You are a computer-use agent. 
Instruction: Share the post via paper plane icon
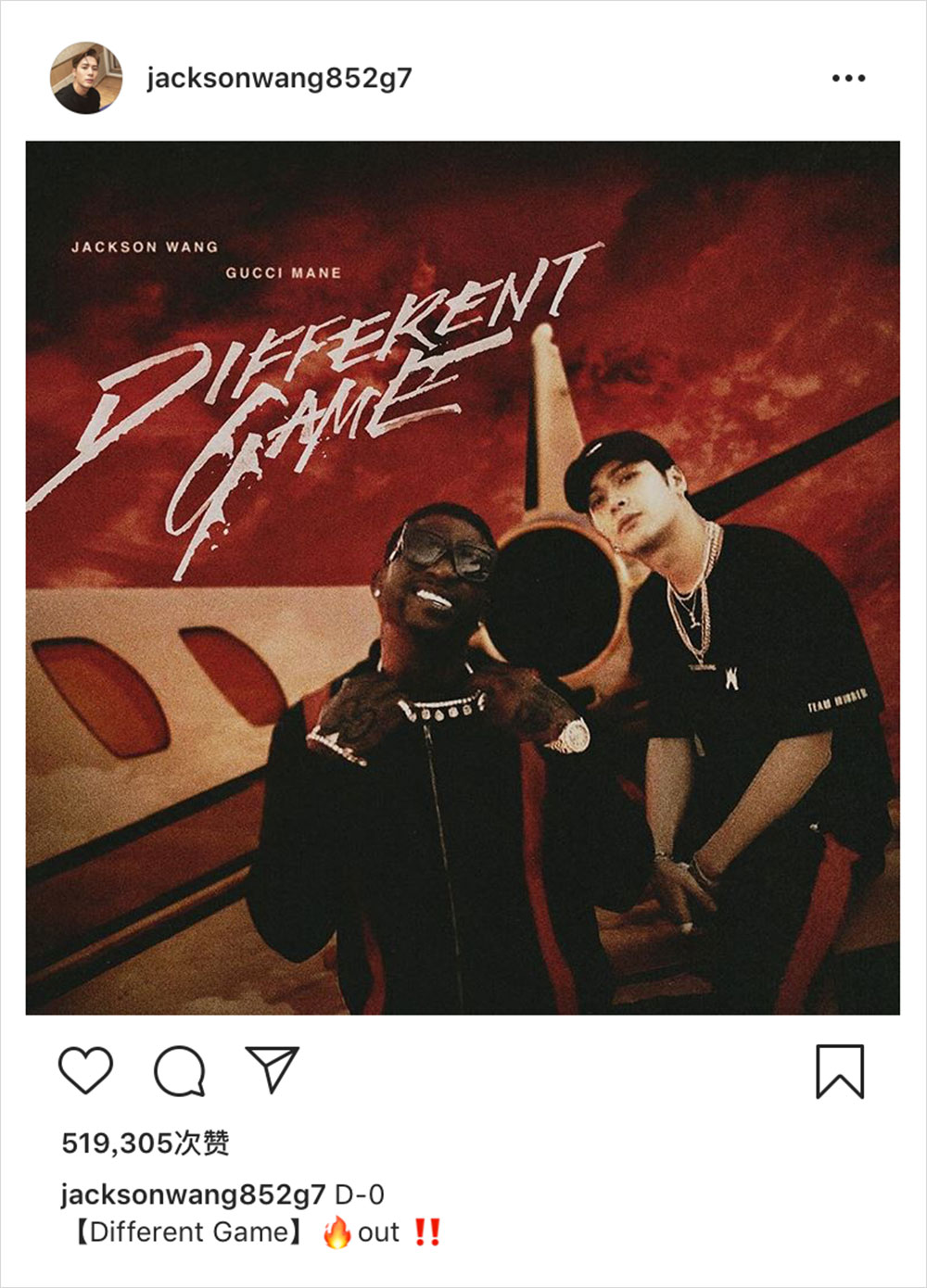pos(272,1068)
